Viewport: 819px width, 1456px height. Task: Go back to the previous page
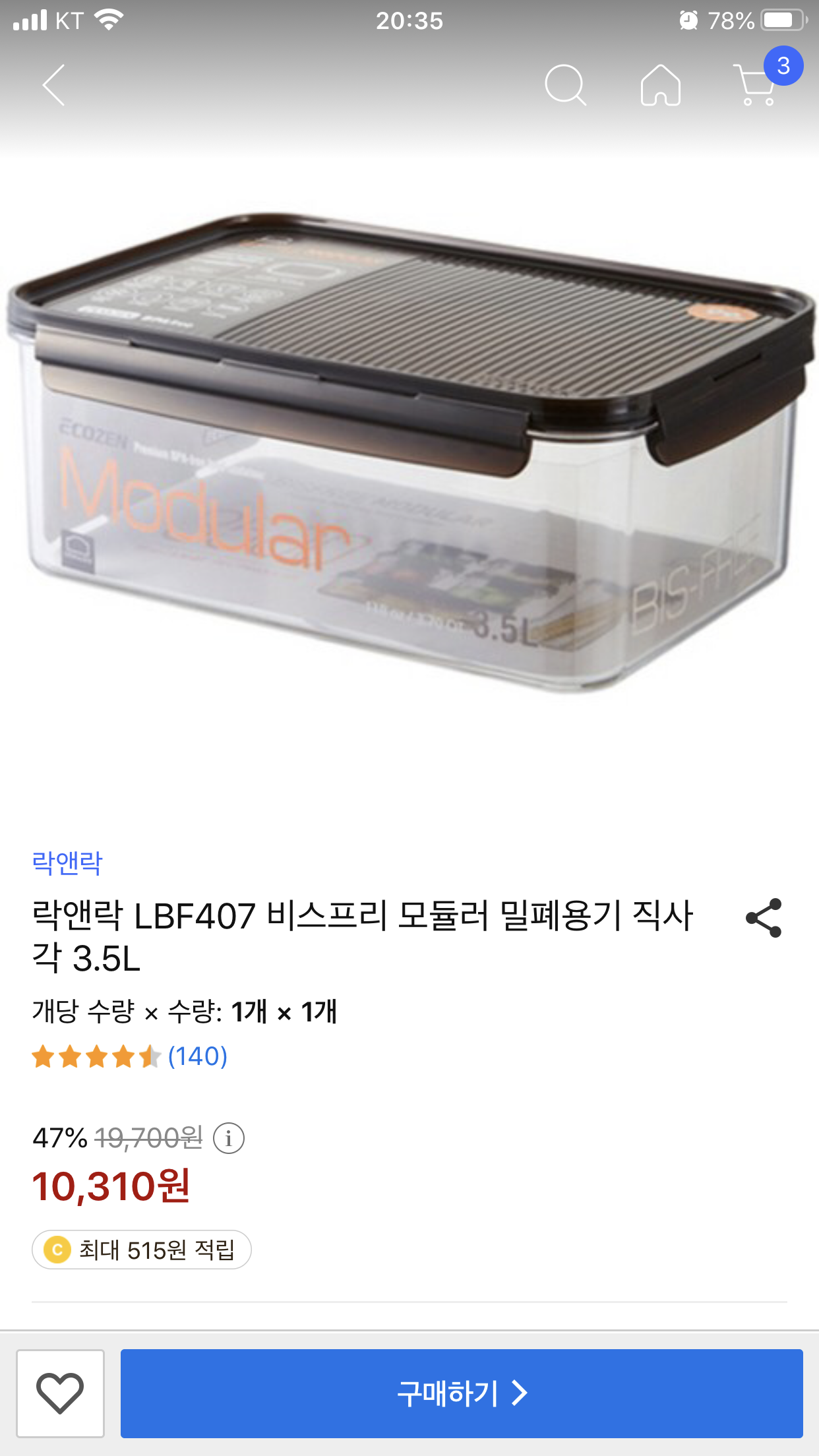pos(54,85)
